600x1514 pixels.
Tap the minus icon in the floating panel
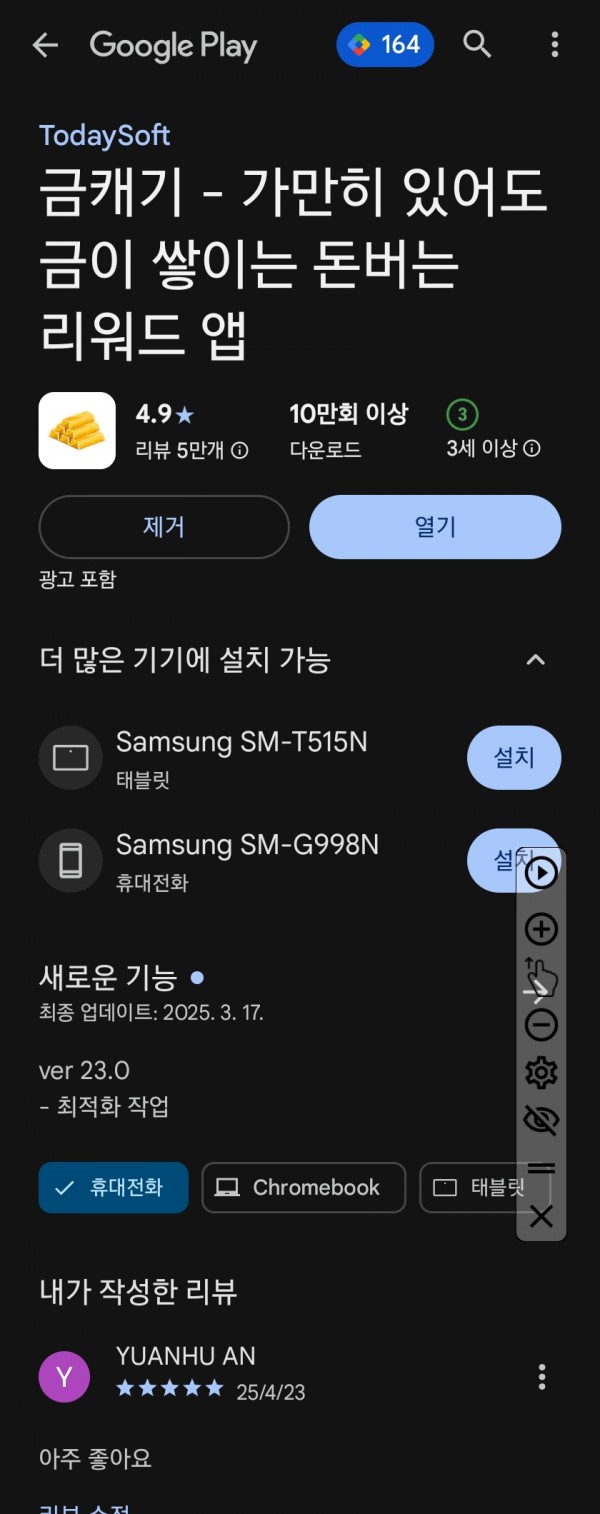[x=541, y=1025]
